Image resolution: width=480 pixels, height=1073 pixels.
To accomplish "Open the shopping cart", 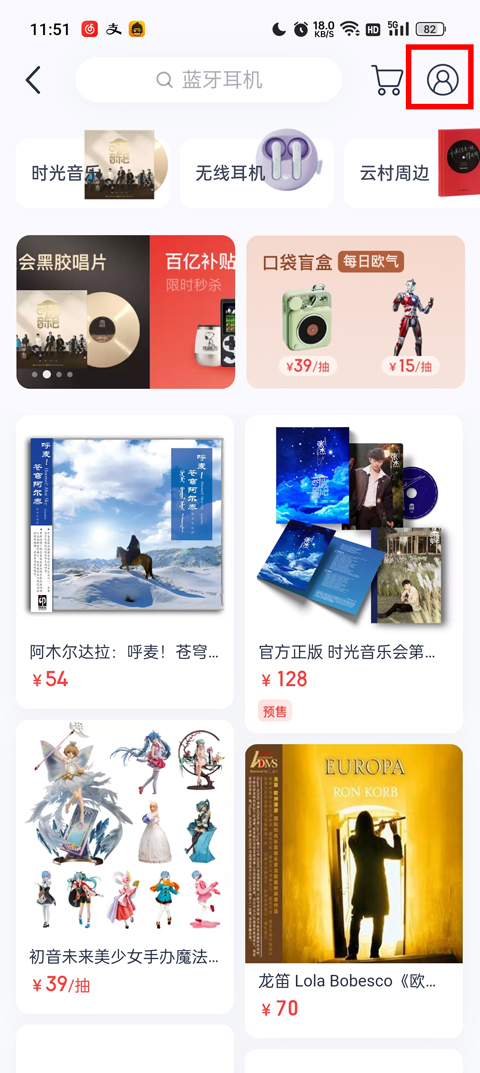I will tap(387, 80).
